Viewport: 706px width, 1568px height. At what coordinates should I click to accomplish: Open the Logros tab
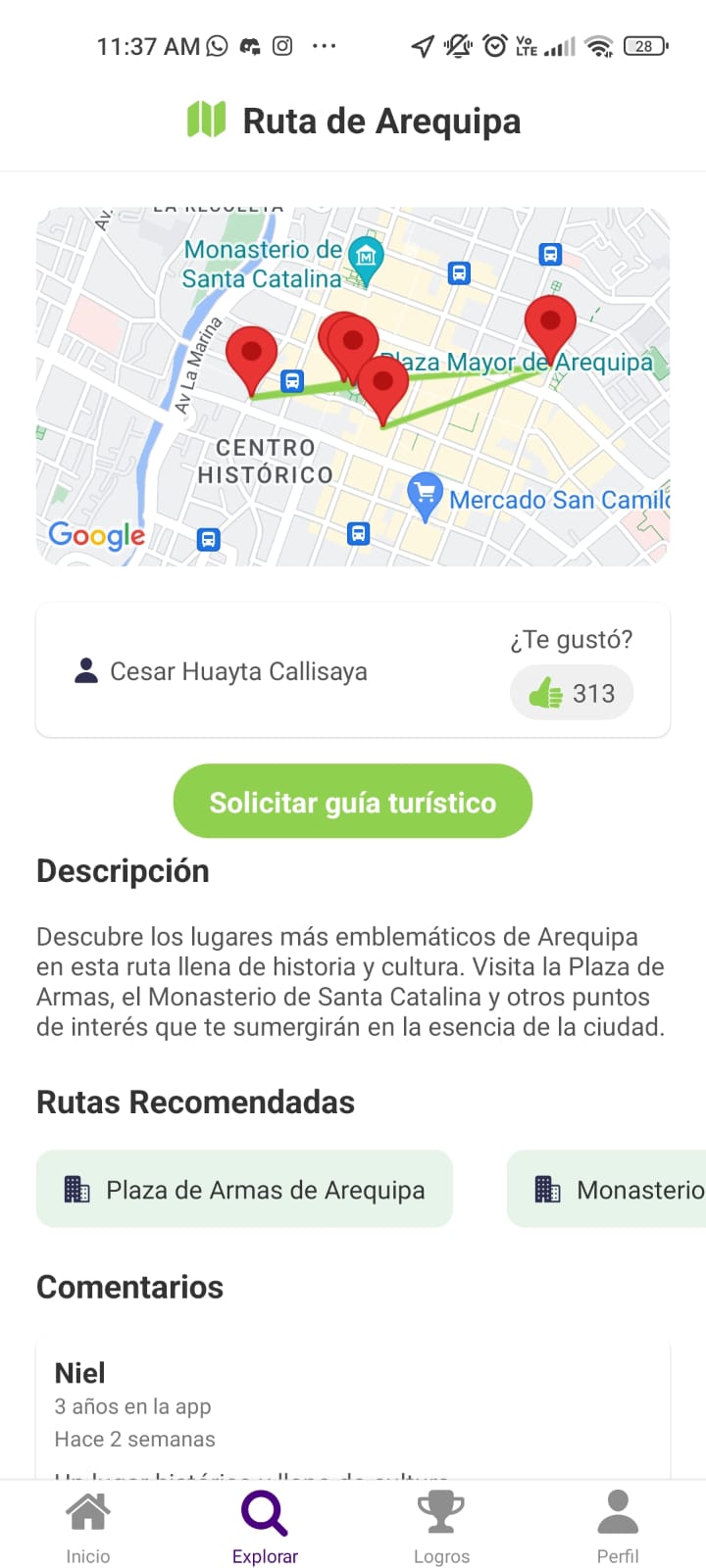pyautogui.click(x=441, y=1527)
